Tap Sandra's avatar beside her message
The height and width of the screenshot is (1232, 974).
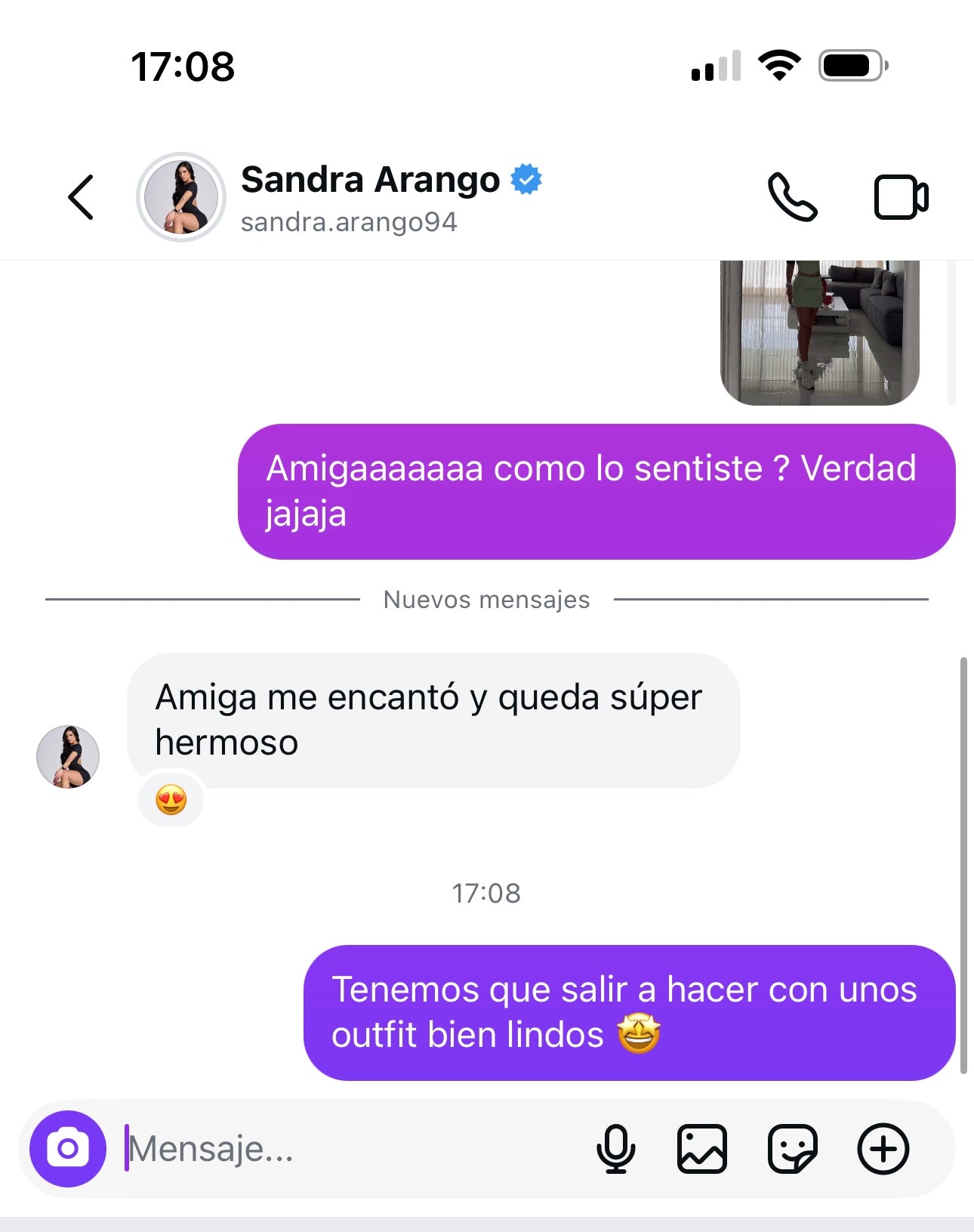point(68,756)
